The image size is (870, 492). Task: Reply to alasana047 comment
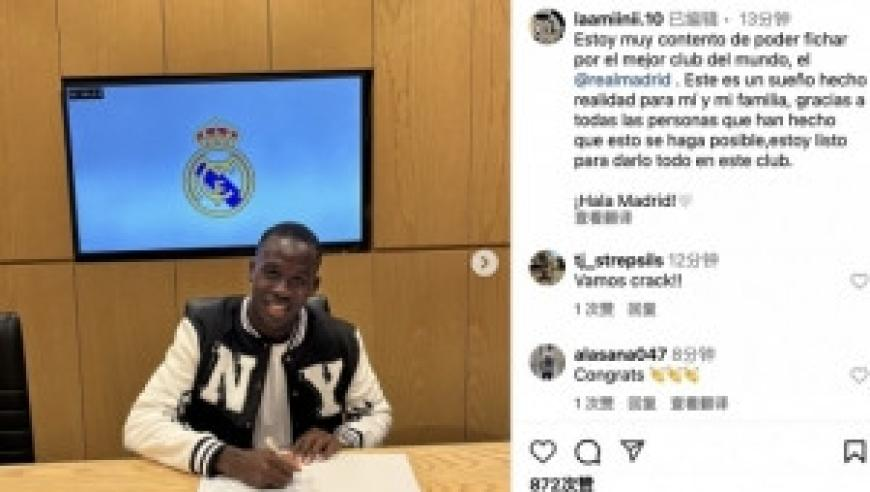click(x=641, y=403)
